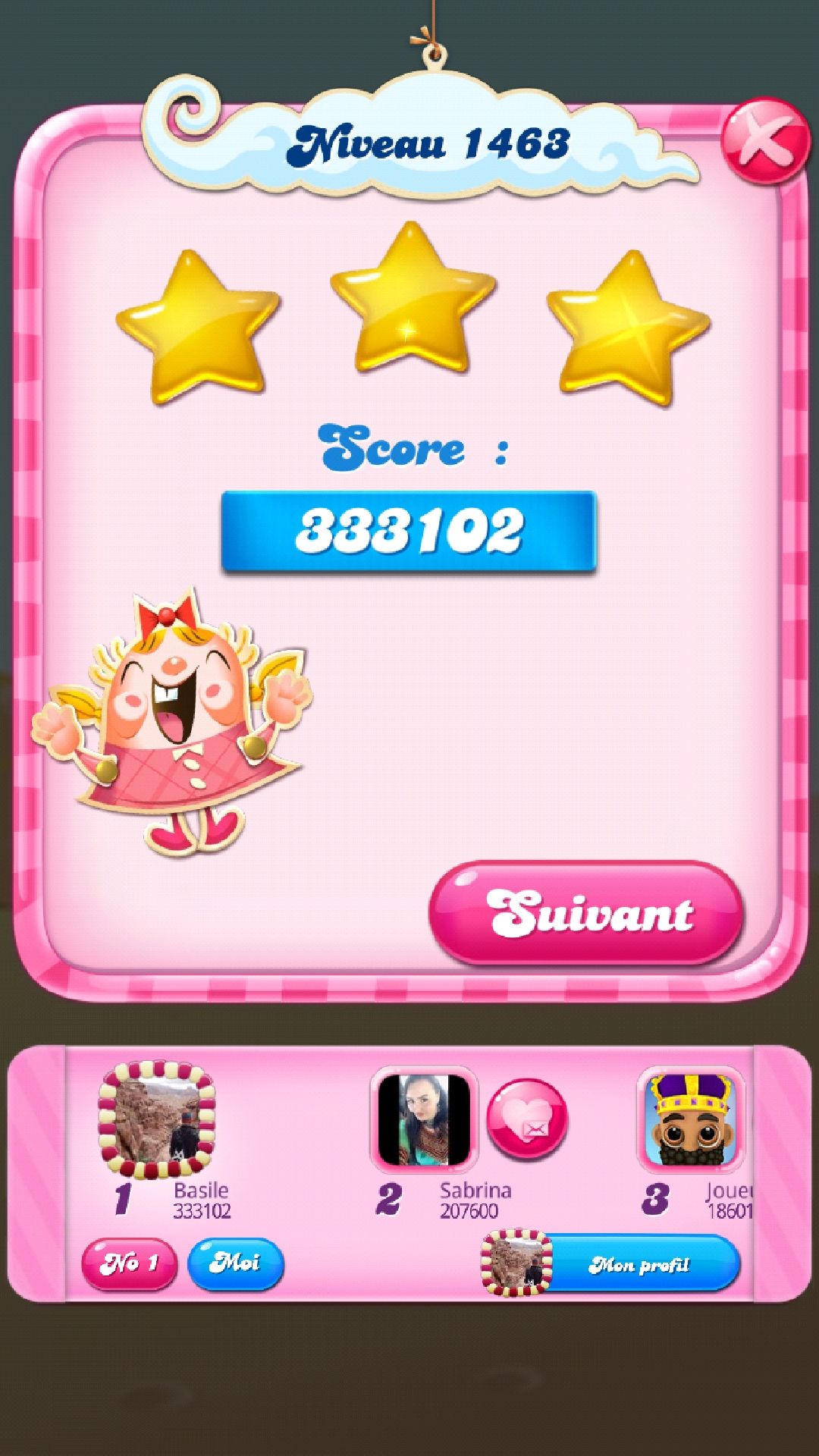
Task: Send a life to Sabrina
Action: pyautogui.click(x=527, y=1119)
